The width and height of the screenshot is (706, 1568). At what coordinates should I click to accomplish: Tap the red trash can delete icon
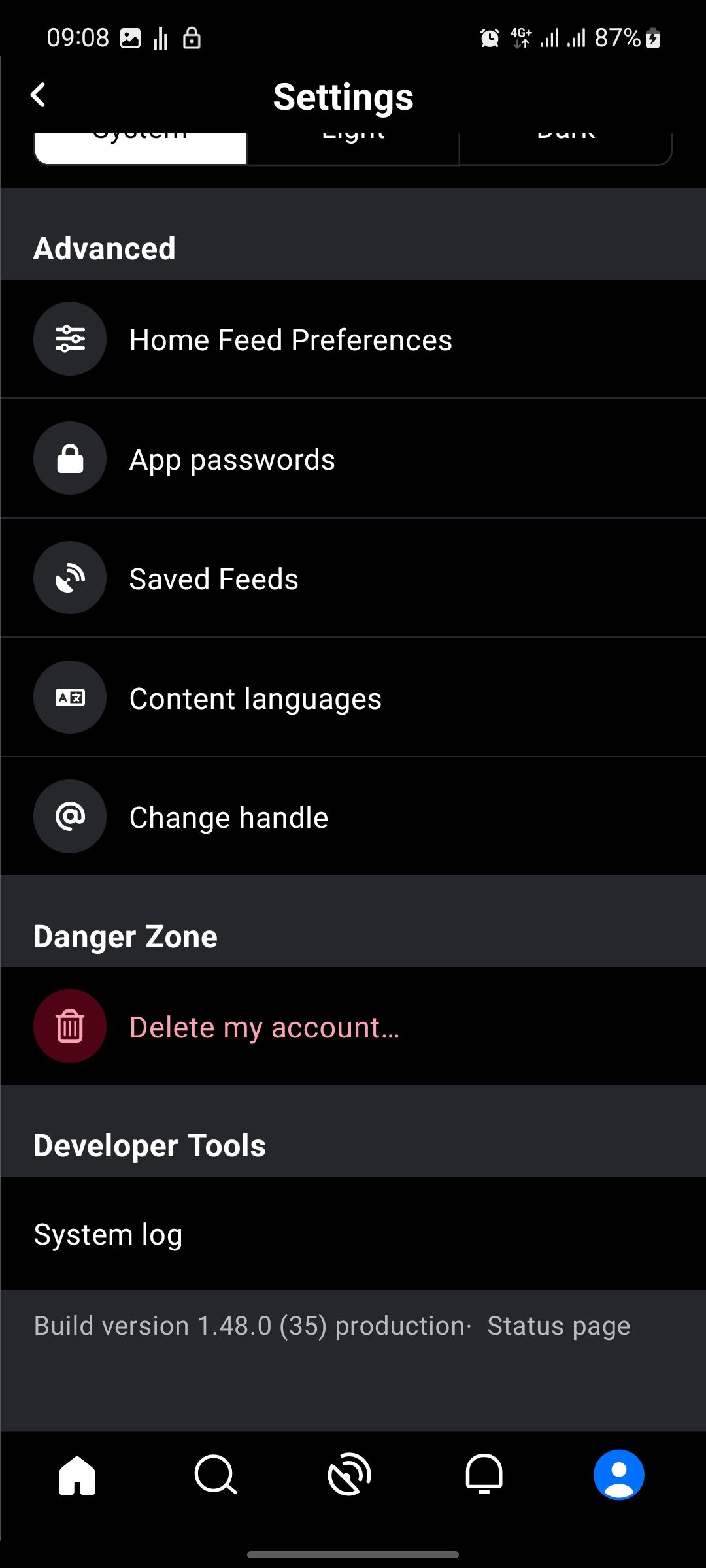70,1026
